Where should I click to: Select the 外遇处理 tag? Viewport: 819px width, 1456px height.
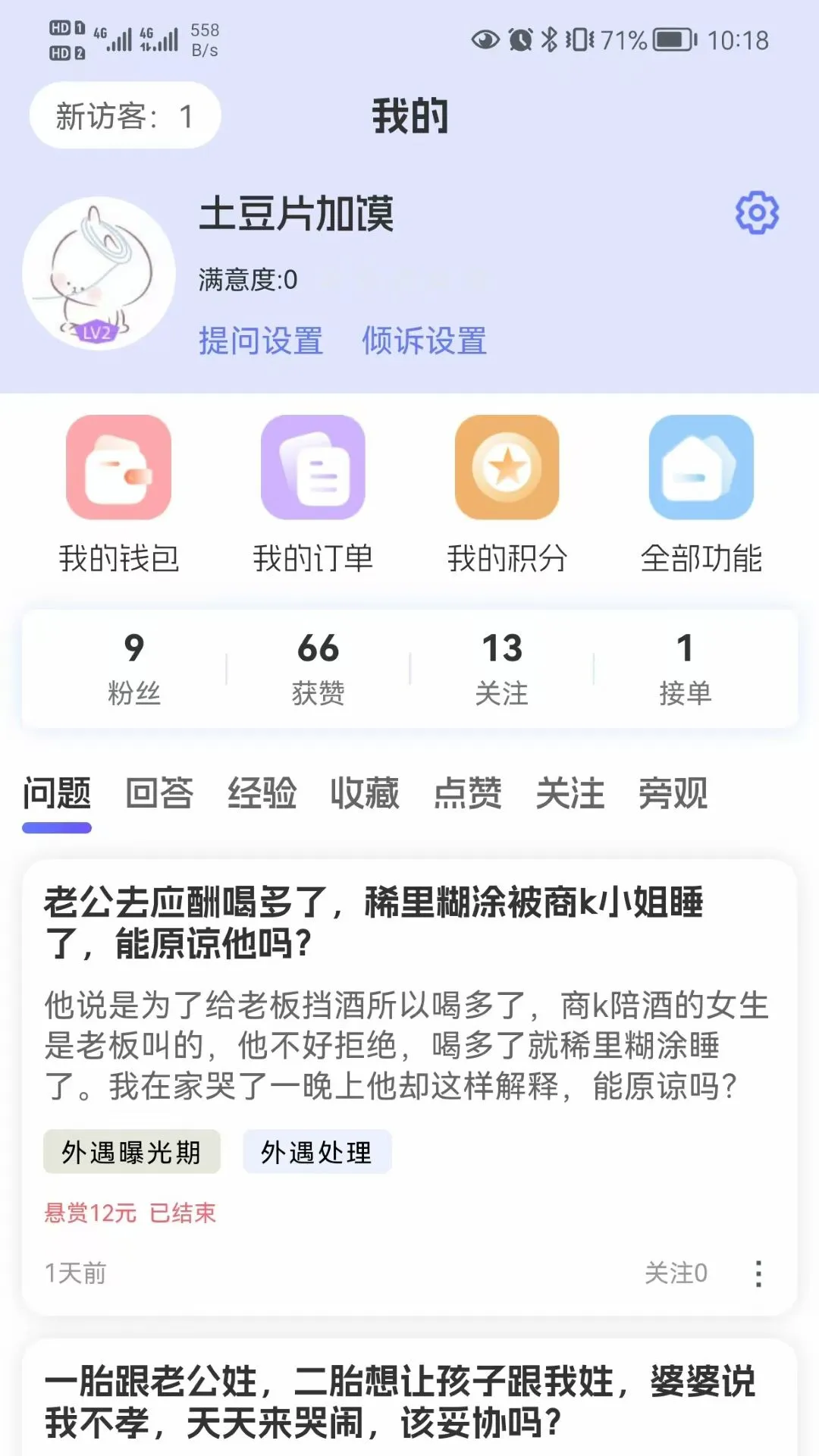pos(316,1152)
